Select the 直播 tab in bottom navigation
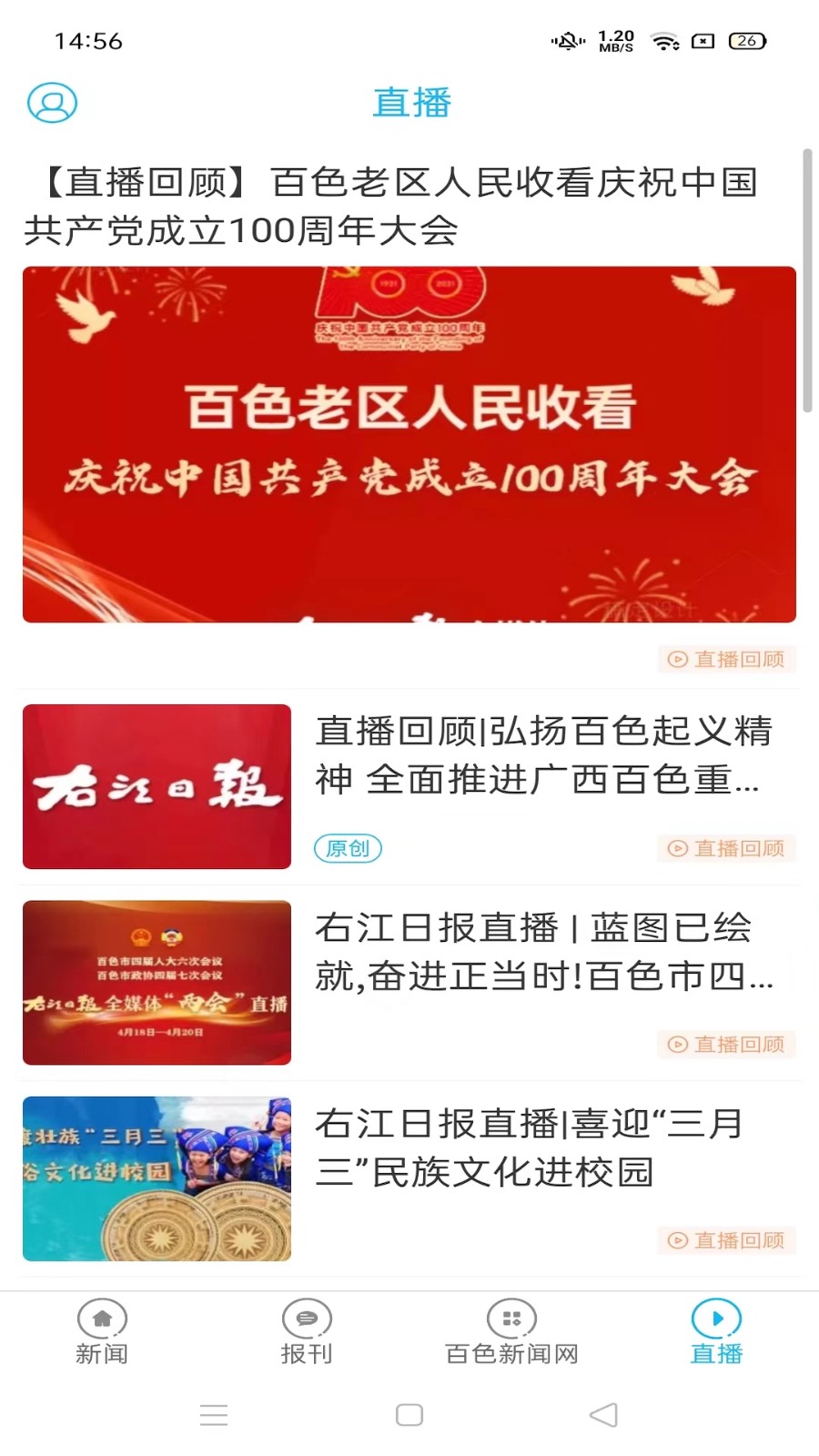The height and width of the screenshot is (1456, 819). pyautogui.click(x=716, y=1332)
